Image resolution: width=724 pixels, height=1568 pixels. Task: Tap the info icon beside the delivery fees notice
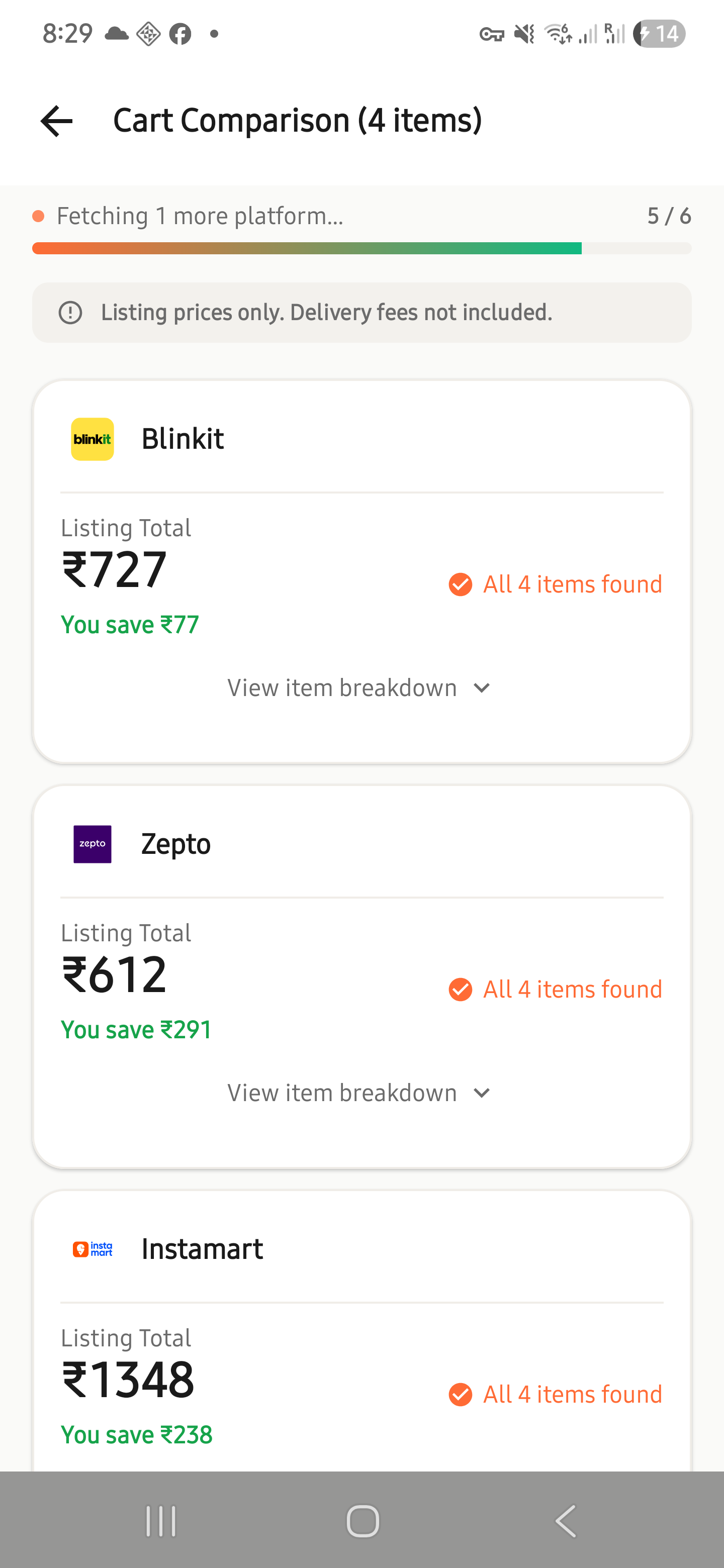[71, 312]
